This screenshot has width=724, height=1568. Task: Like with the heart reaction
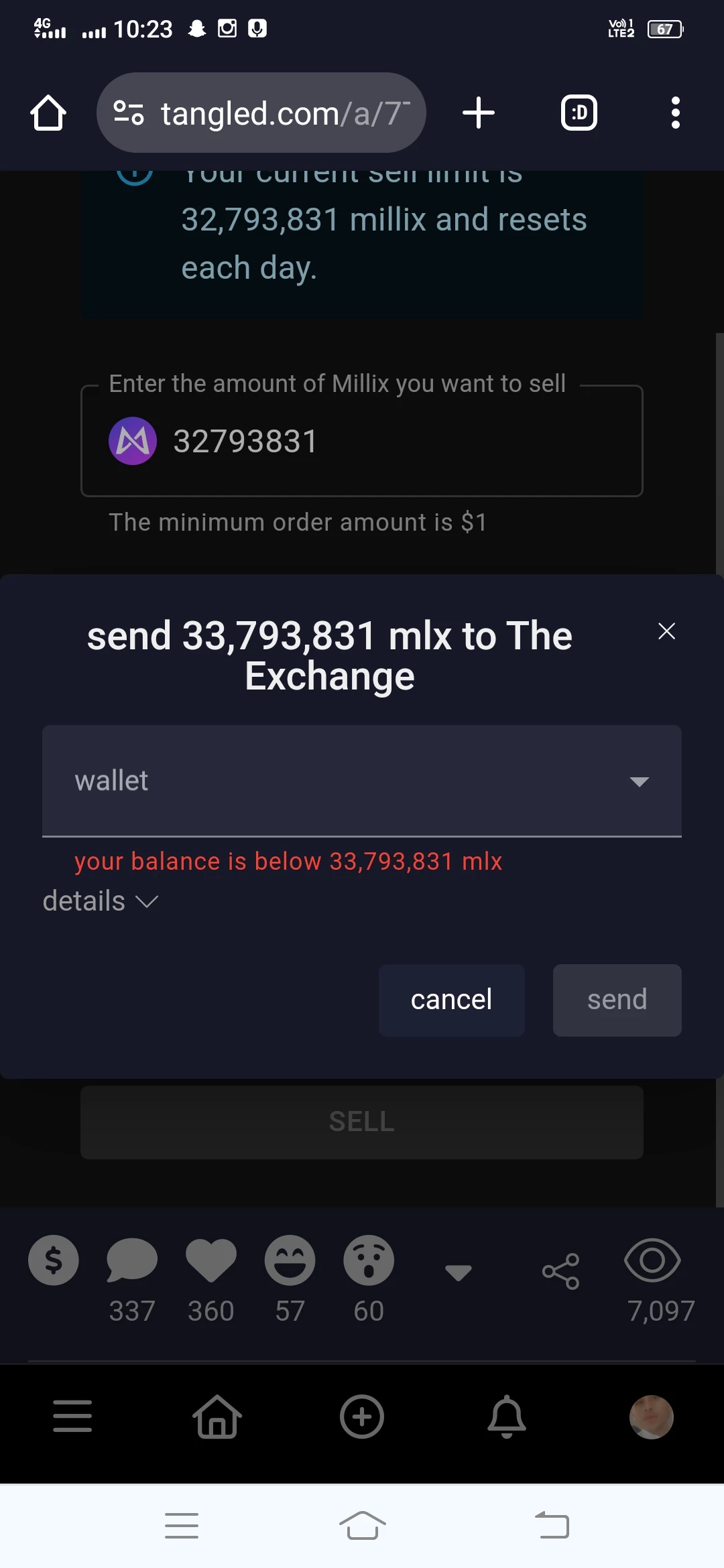[211, 1260]
